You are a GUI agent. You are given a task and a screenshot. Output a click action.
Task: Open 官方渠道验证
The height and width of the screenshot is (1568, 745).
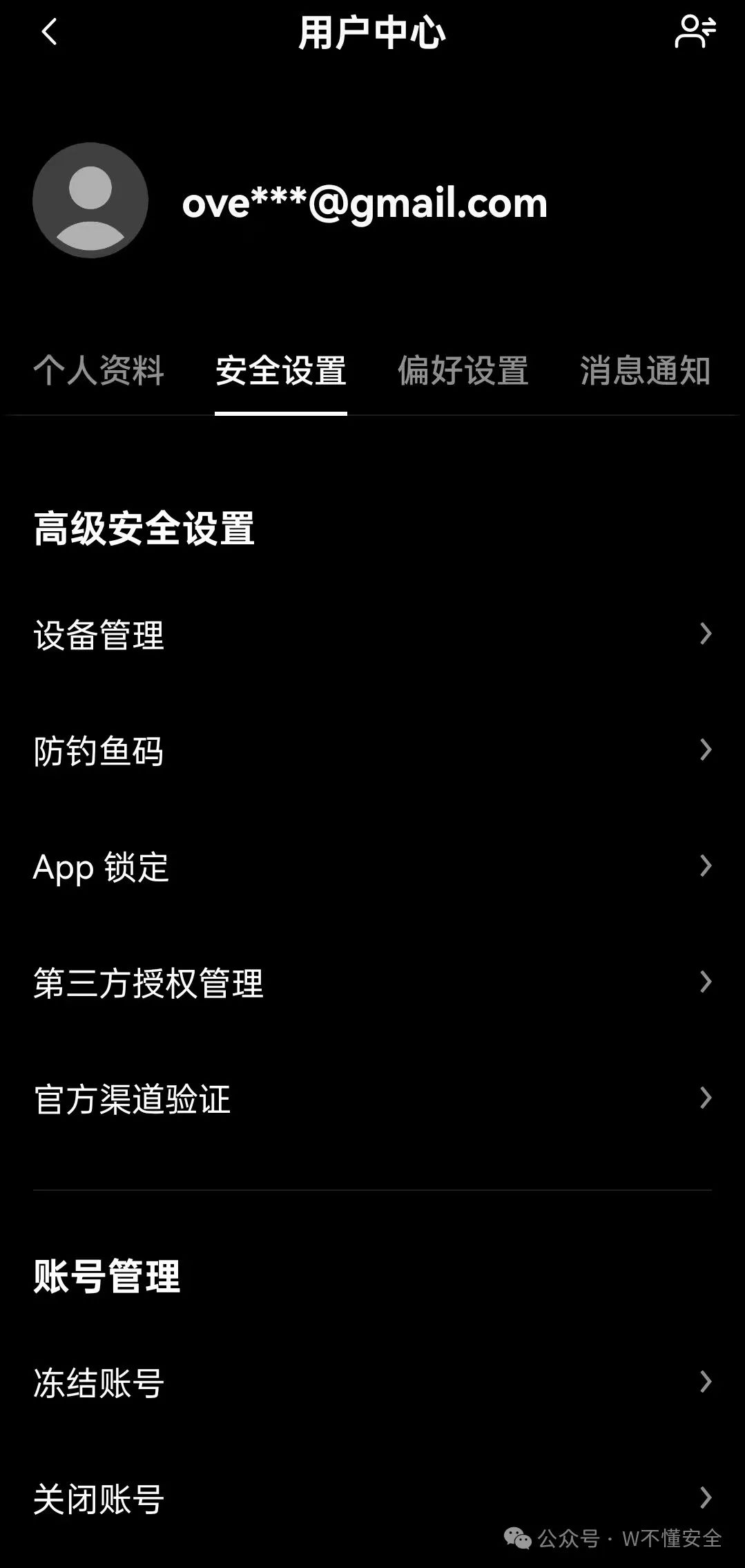coord(372,1098)
